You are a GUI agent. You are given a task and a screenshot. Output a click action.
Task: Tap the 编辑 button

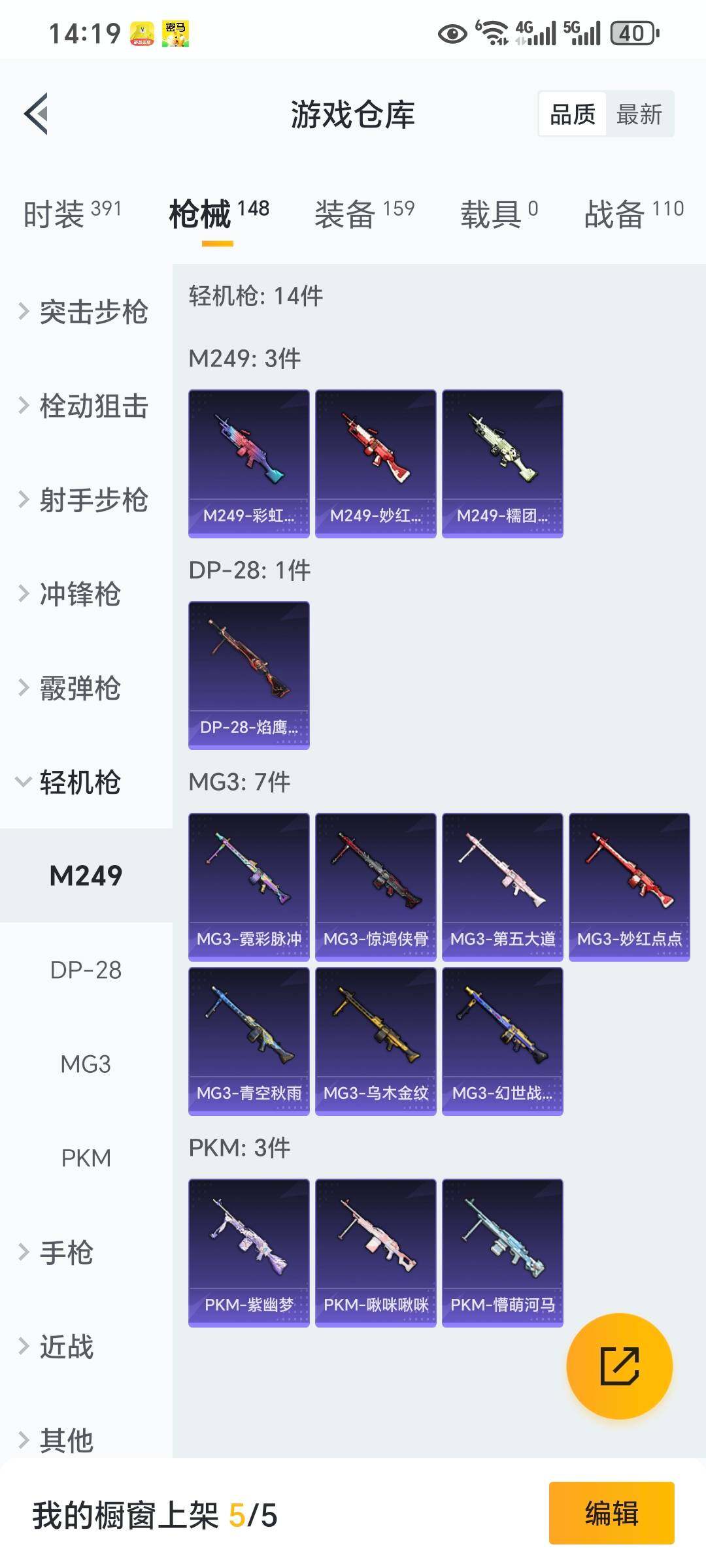[x=611, y=1513]
